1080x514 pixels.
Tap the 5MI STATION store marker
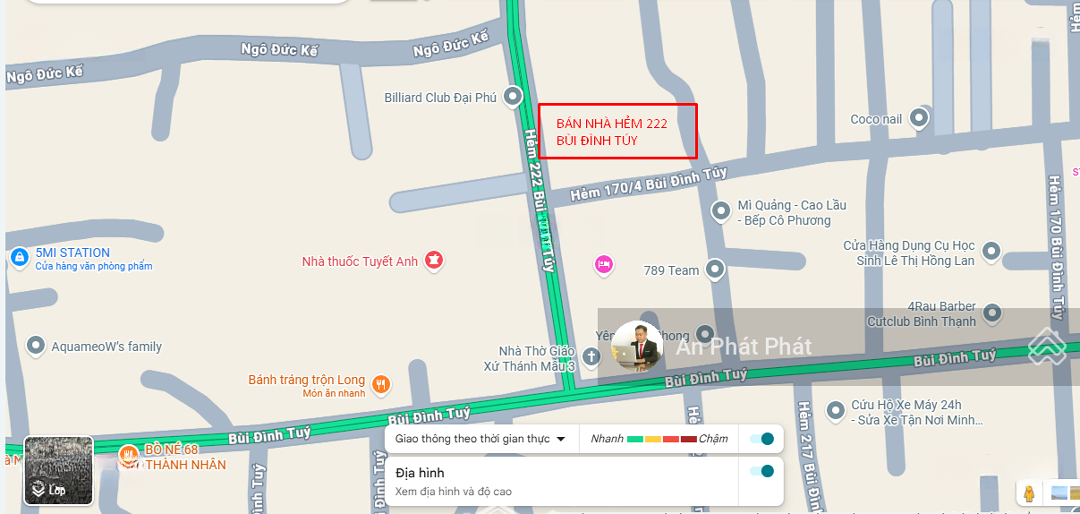pos(19,258)
